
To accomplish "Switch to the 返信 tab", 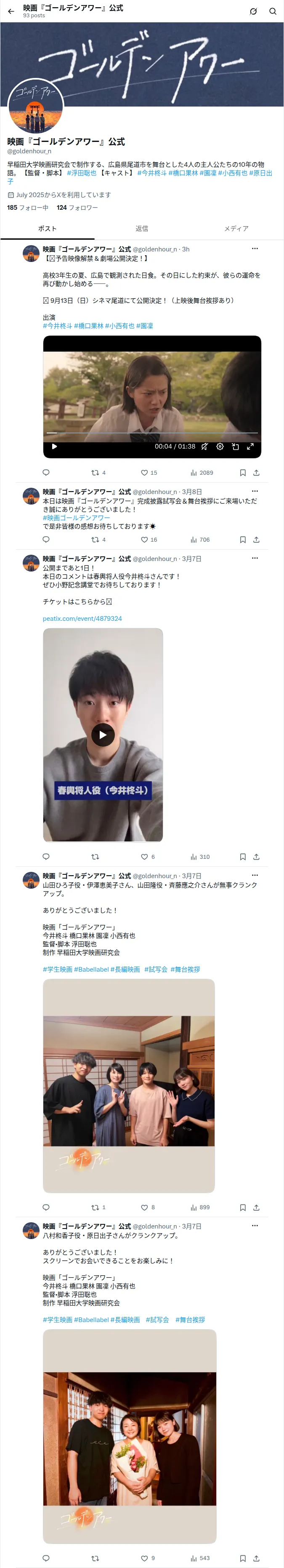I will click(x=142, y=228).
